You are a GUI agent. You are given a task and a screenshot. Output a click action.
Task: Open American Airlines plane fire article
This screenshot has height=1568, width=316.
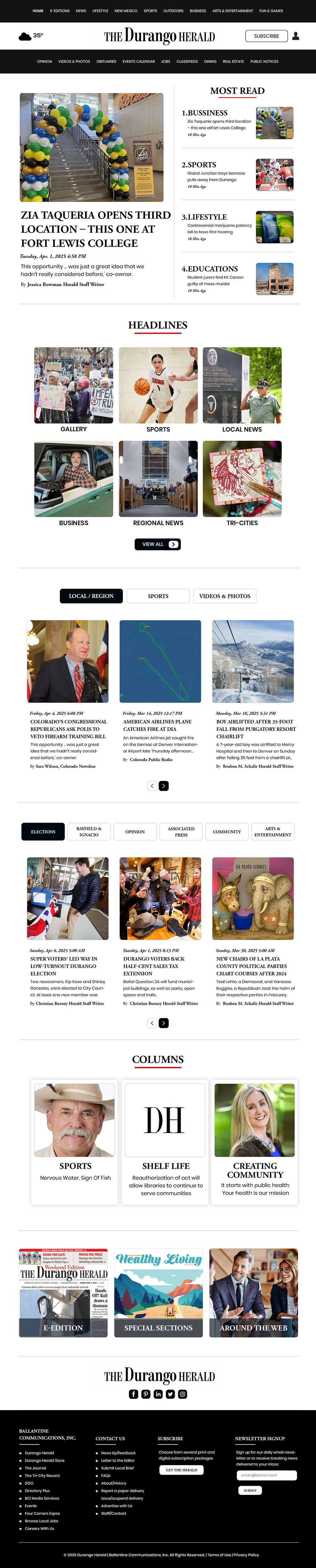tap(158, 725)
